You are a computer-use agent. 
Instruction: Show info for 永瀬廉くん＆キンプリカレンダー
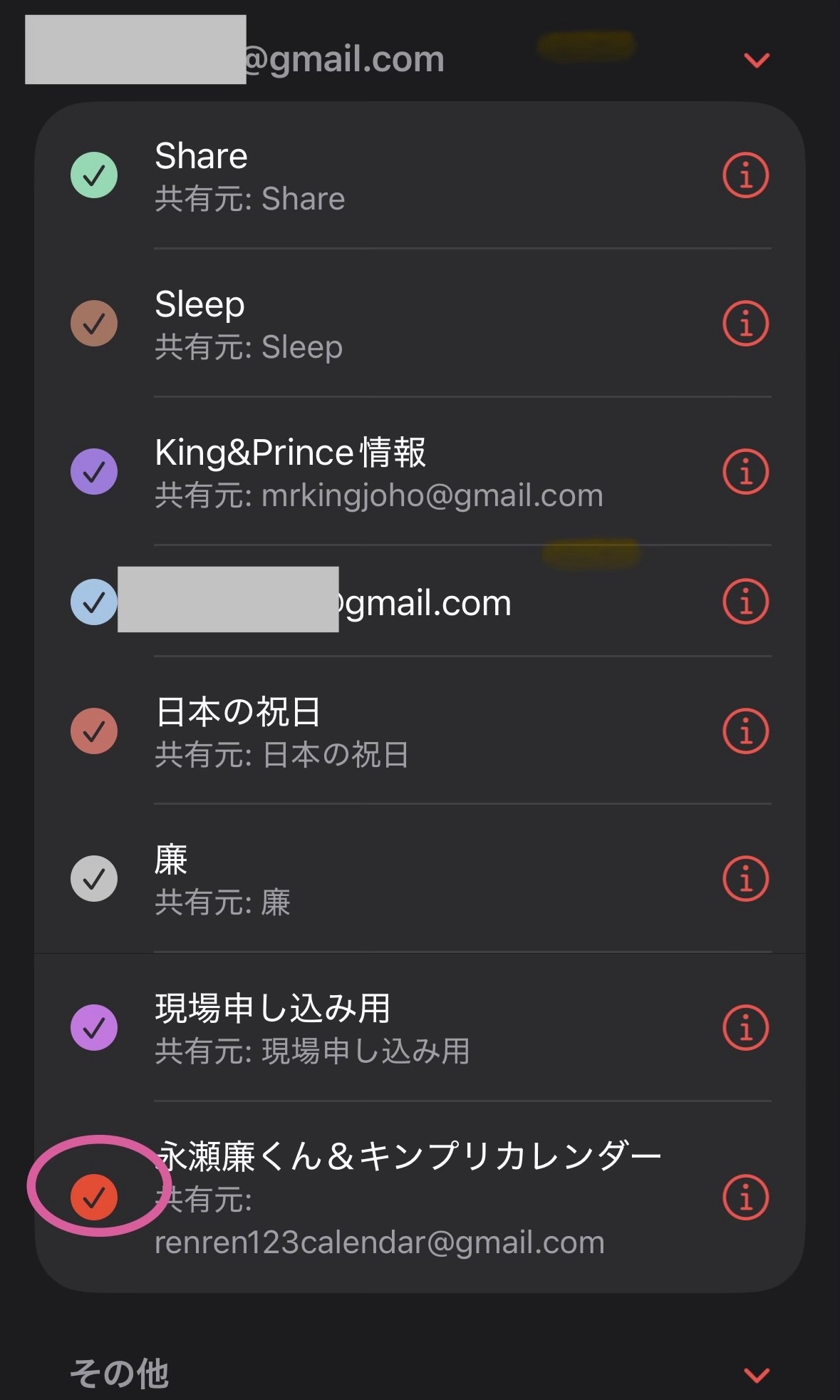pos(745,1198)
